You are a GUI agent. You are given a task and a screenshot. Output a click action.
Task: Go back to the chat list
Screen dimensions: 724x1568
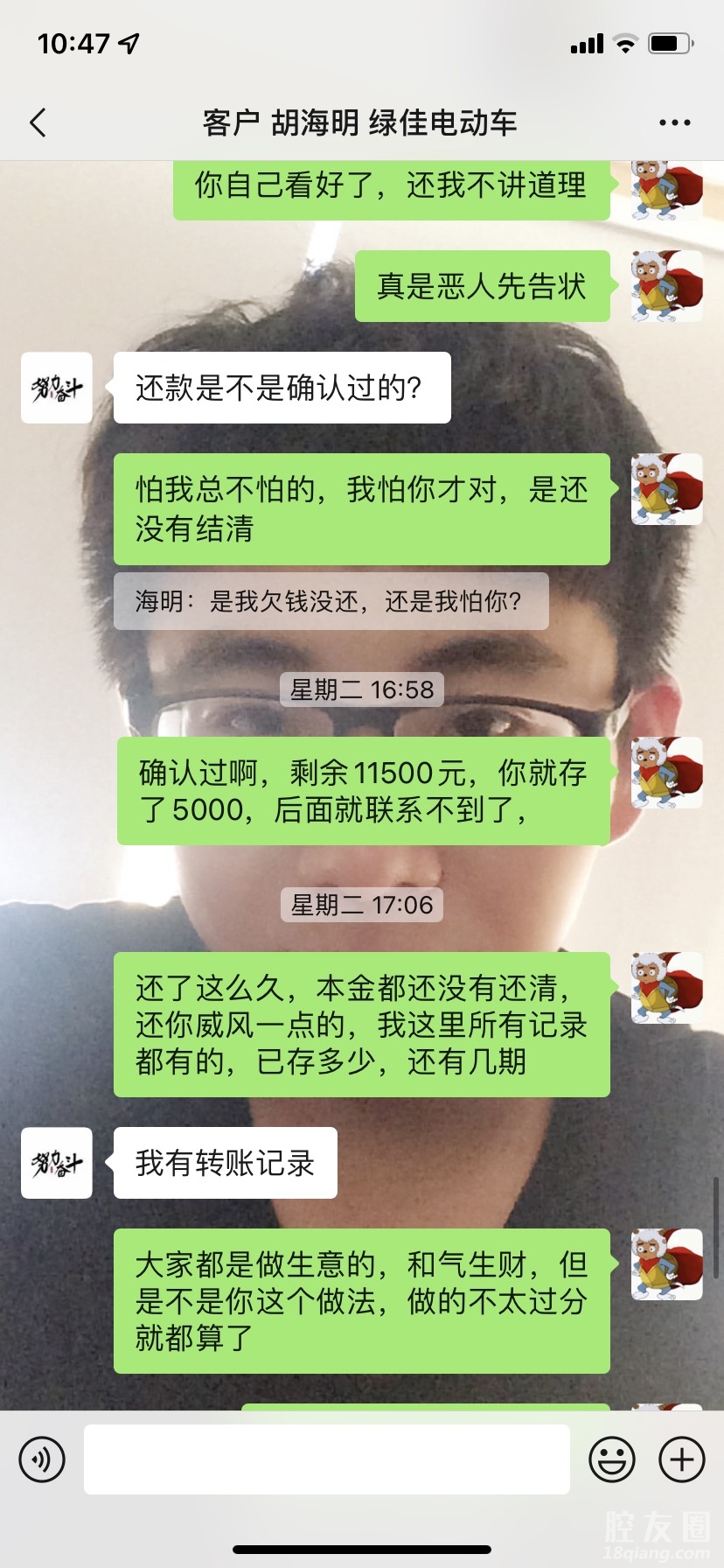pos(38,122)
